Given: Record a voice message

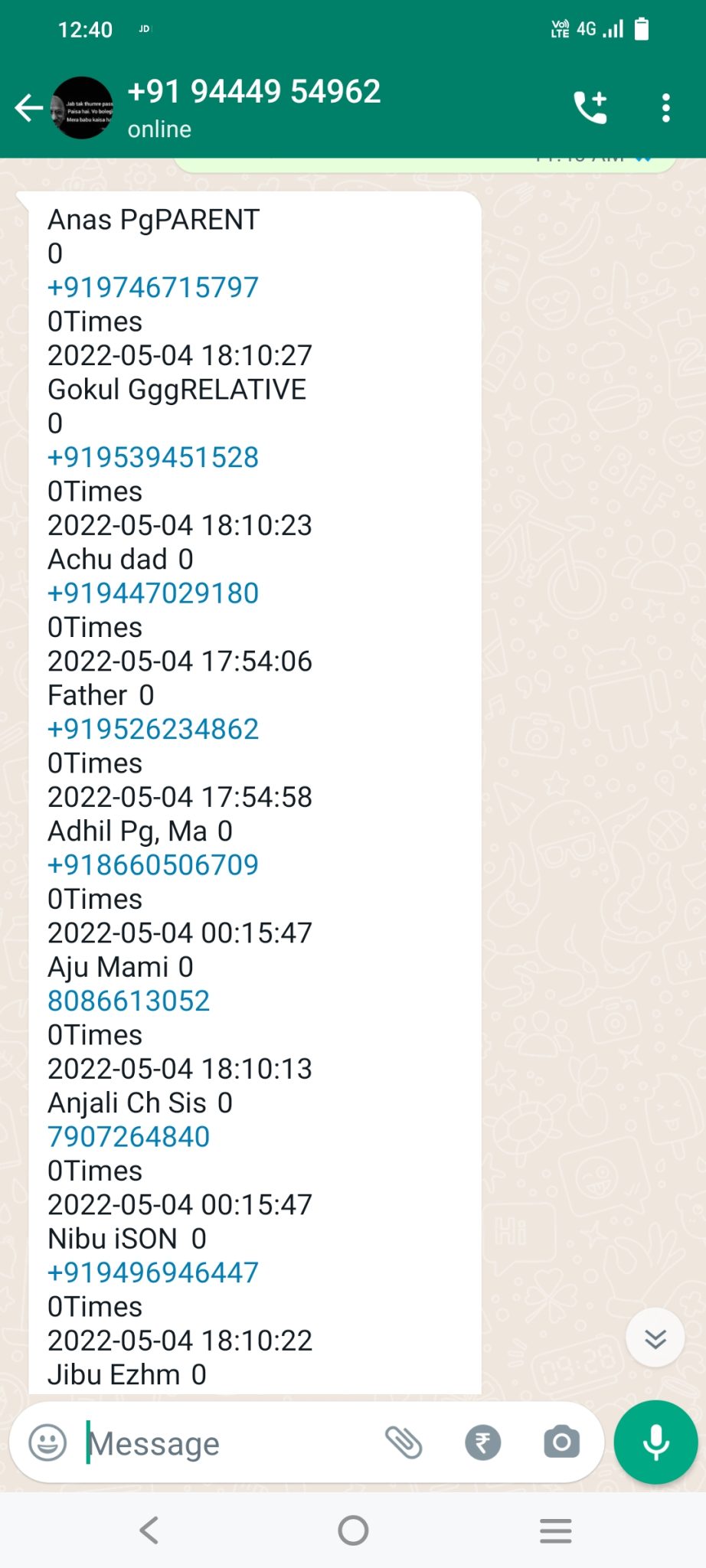Looking at the screenshot, I should pos(655,1442).
